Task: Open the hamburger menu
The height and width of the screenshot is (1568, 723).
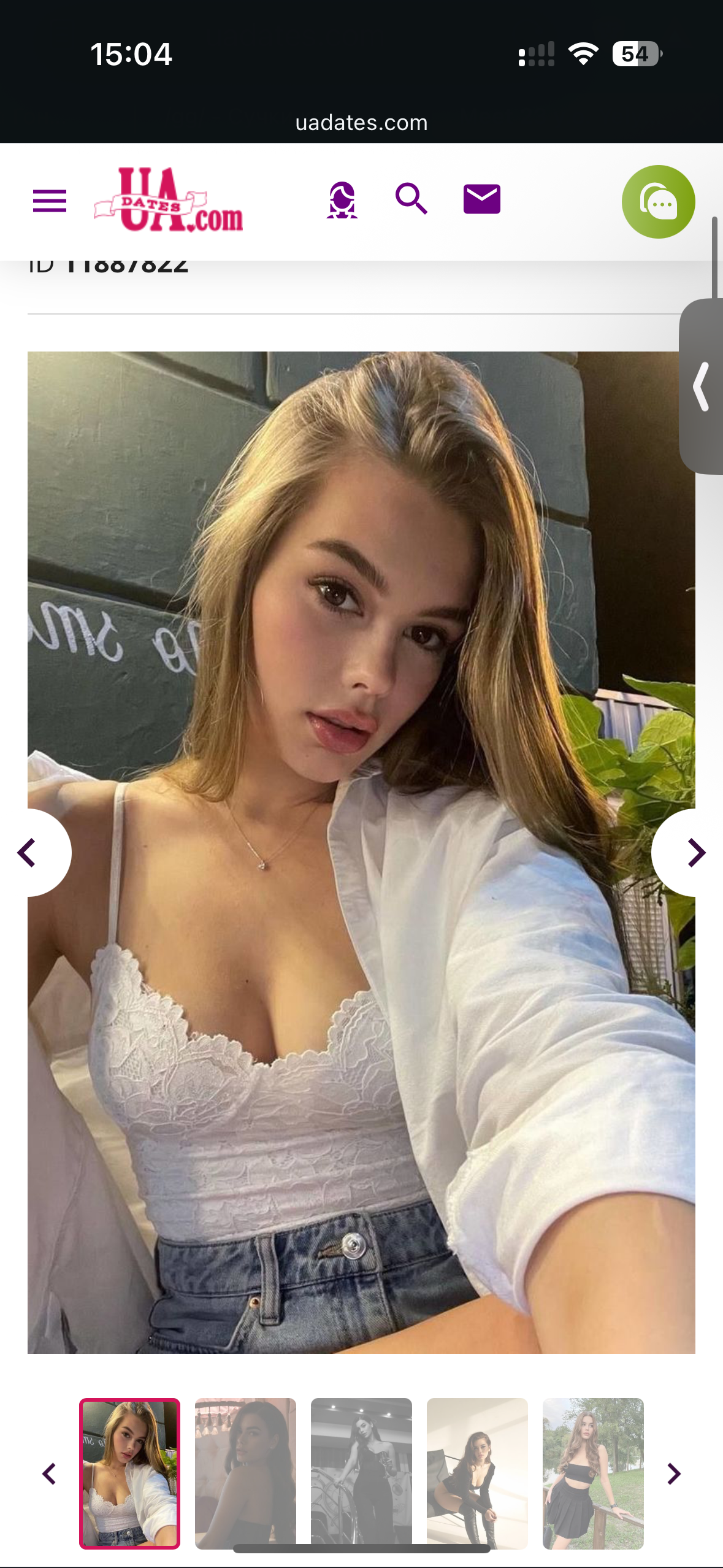Action: click(50, 201)
